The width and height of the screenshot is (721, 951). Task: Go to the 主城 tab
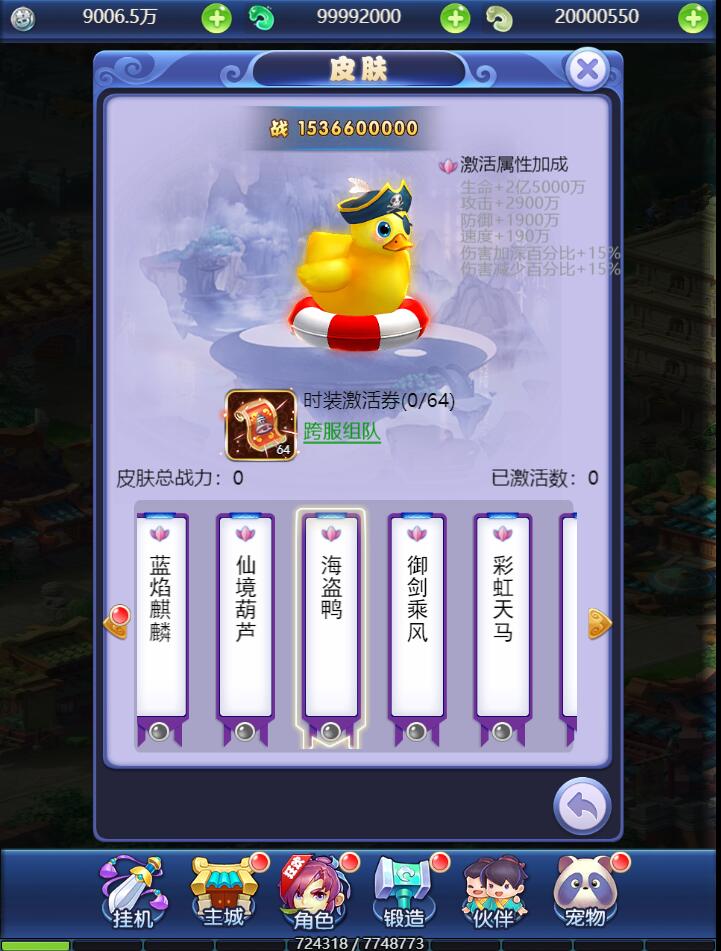(x=224, y=892)
